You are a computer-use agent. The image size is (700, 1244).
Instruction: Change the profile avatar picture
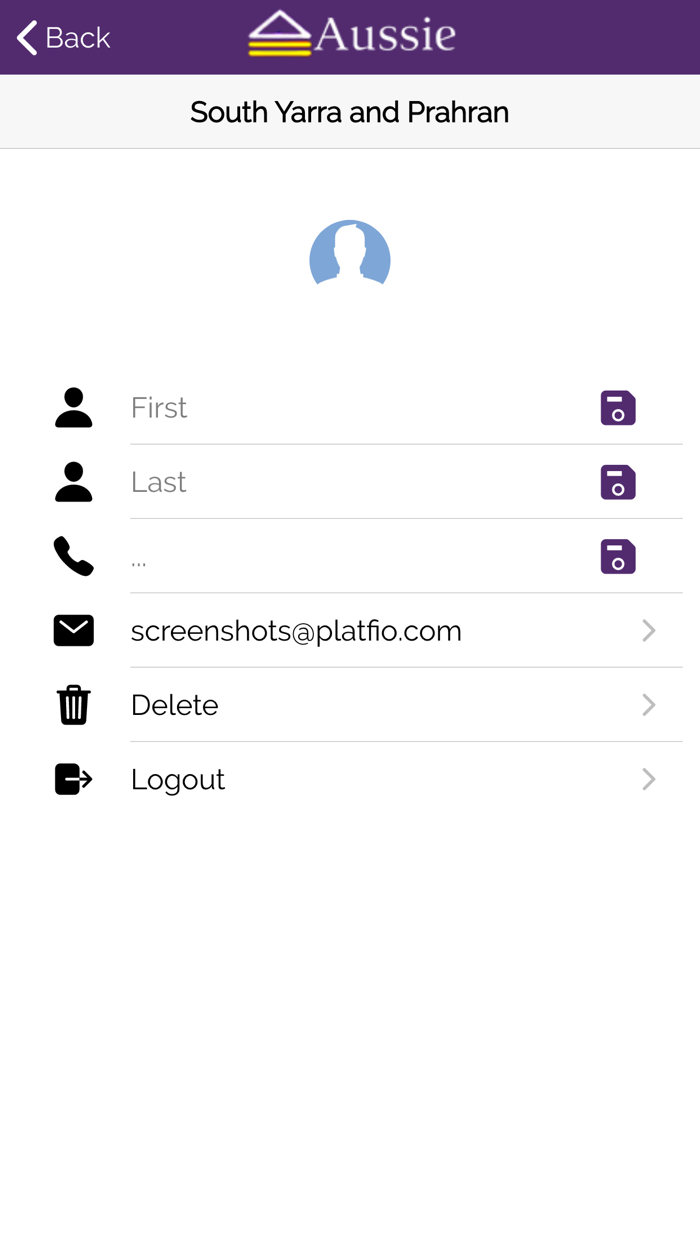349,254
